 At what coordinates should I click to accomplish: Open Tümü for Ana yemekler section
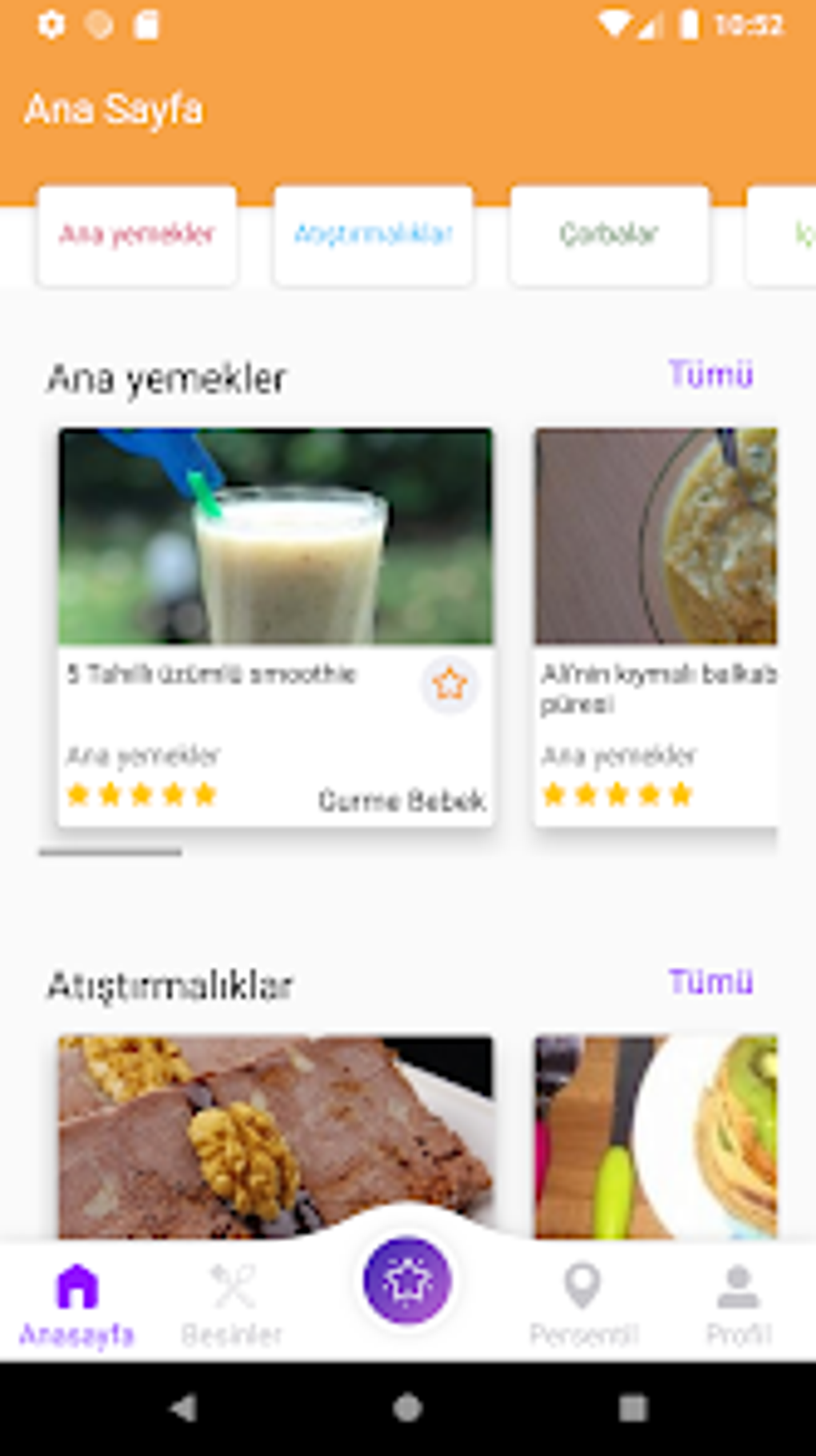pos(710,372)
